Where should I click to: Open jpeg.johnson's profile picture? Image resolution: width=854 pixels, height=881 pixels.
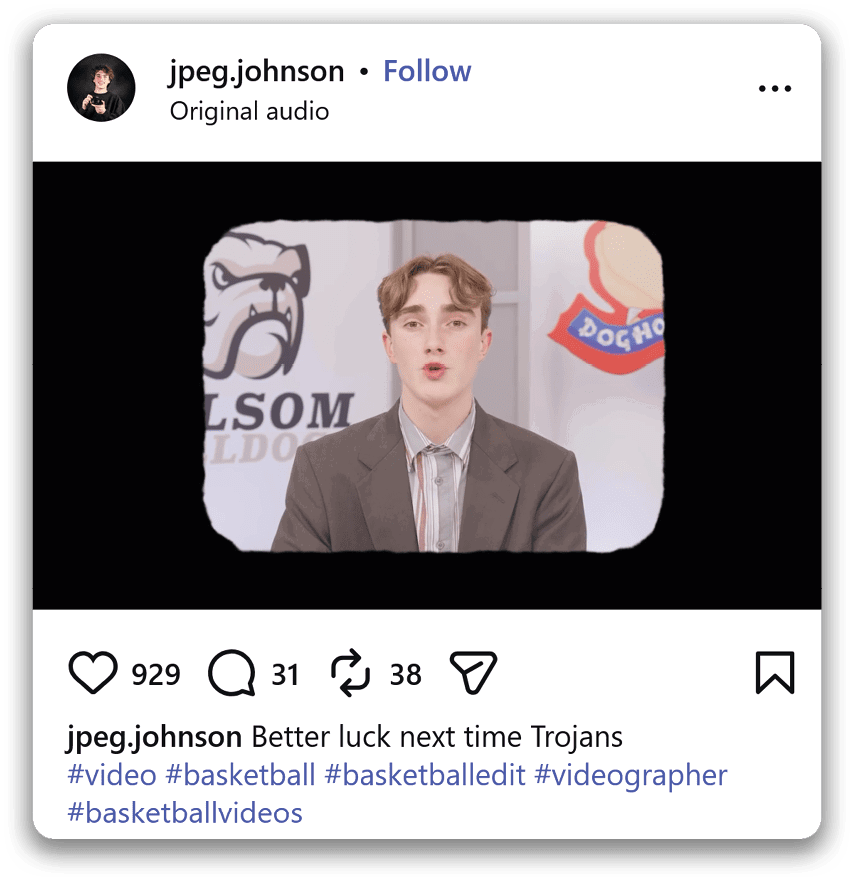tap(101, 88)
